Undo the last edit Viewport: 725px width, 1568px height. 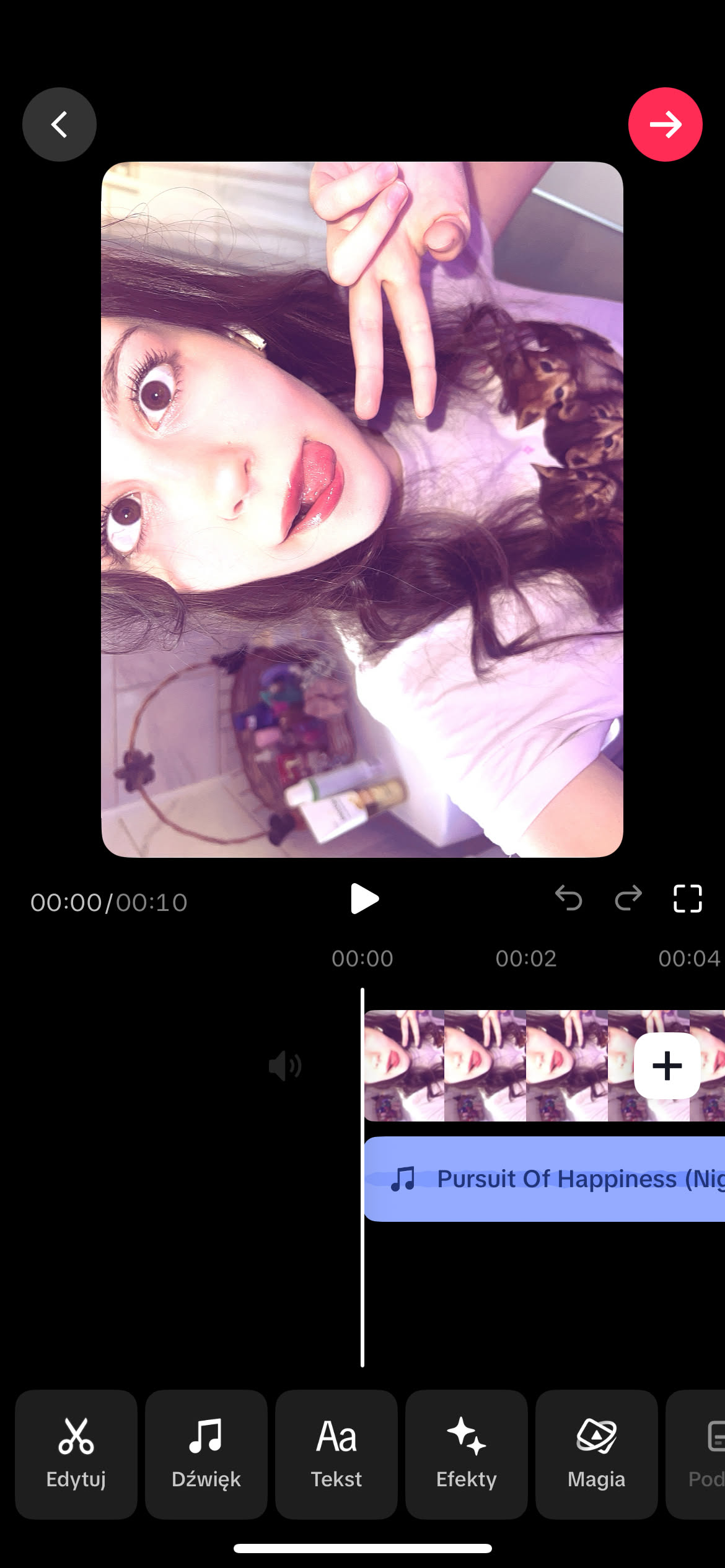coord(568,898)
